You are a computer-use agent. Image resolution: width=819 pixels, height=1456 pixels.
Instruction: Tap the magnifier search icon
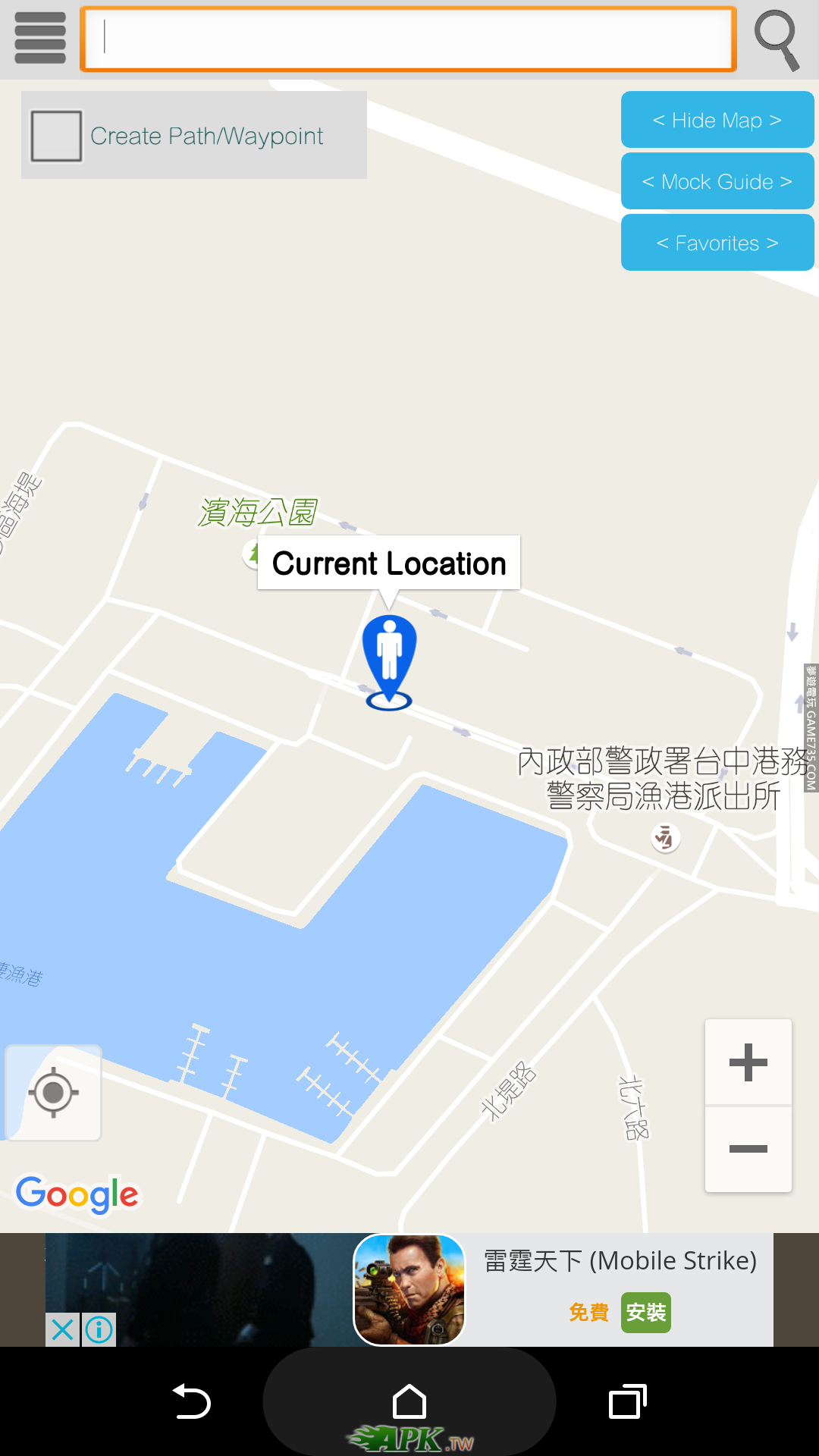click(777, 39)
